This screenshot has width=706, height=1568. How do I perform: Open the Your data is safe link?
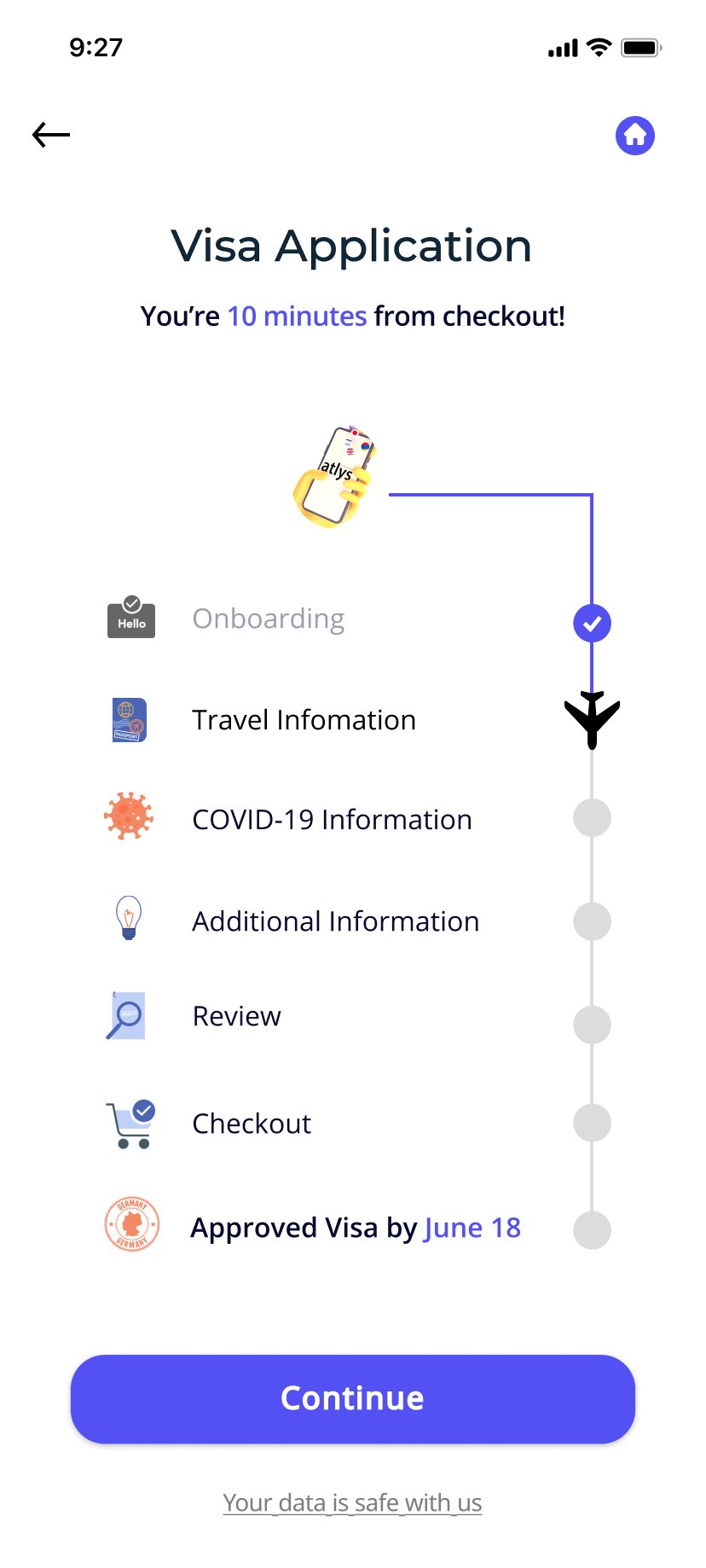pyautogui.click(x=352, y=1502)
